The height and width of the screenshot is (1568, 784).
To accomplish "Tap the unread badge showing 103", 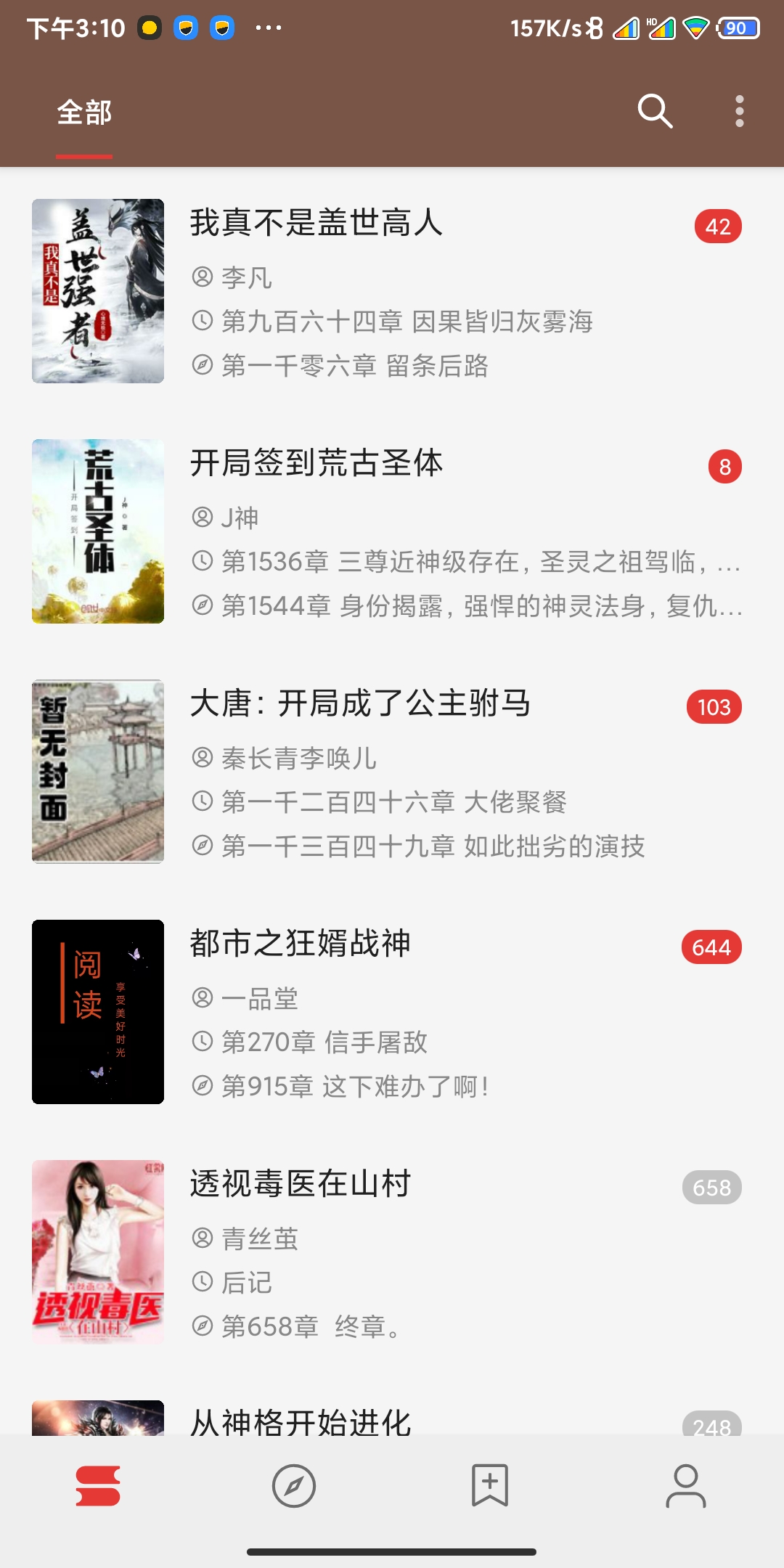I will pos(714,708).
